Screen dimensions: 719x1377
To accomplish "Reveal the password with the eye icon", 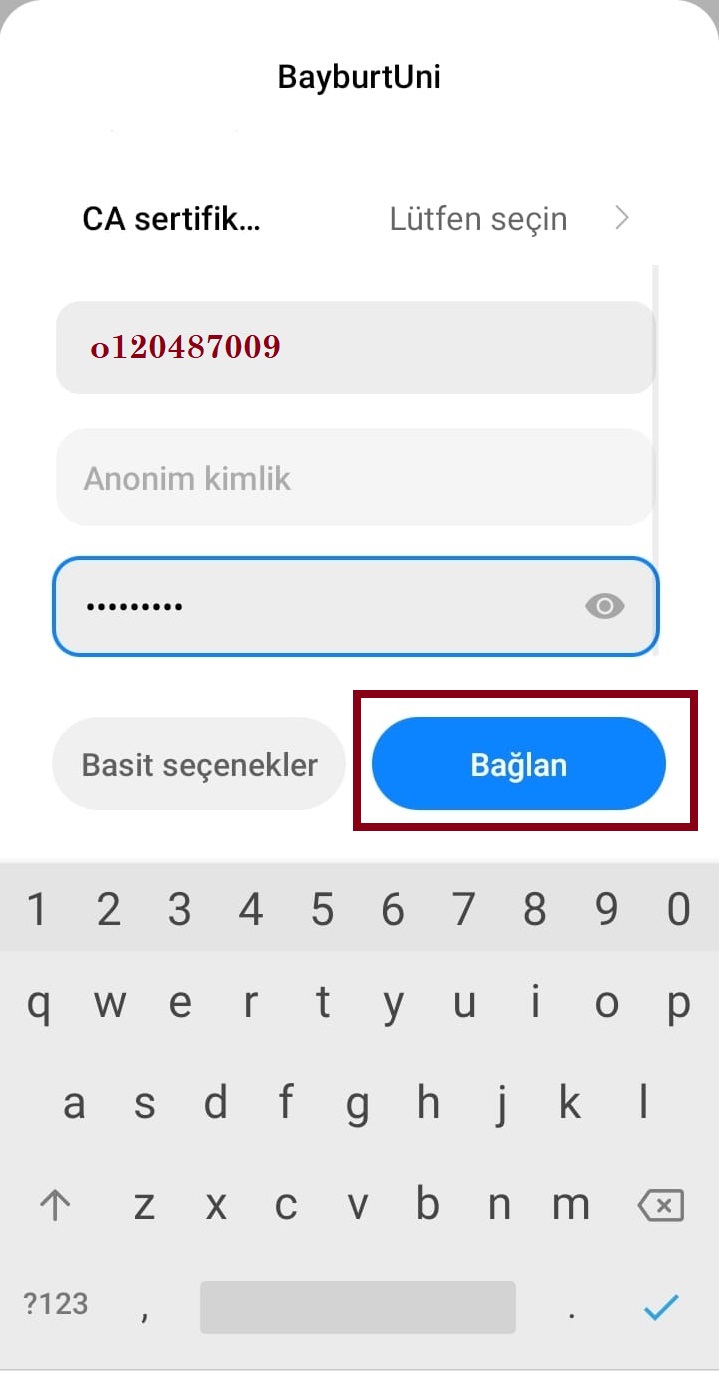I will [x=604, y=606].
